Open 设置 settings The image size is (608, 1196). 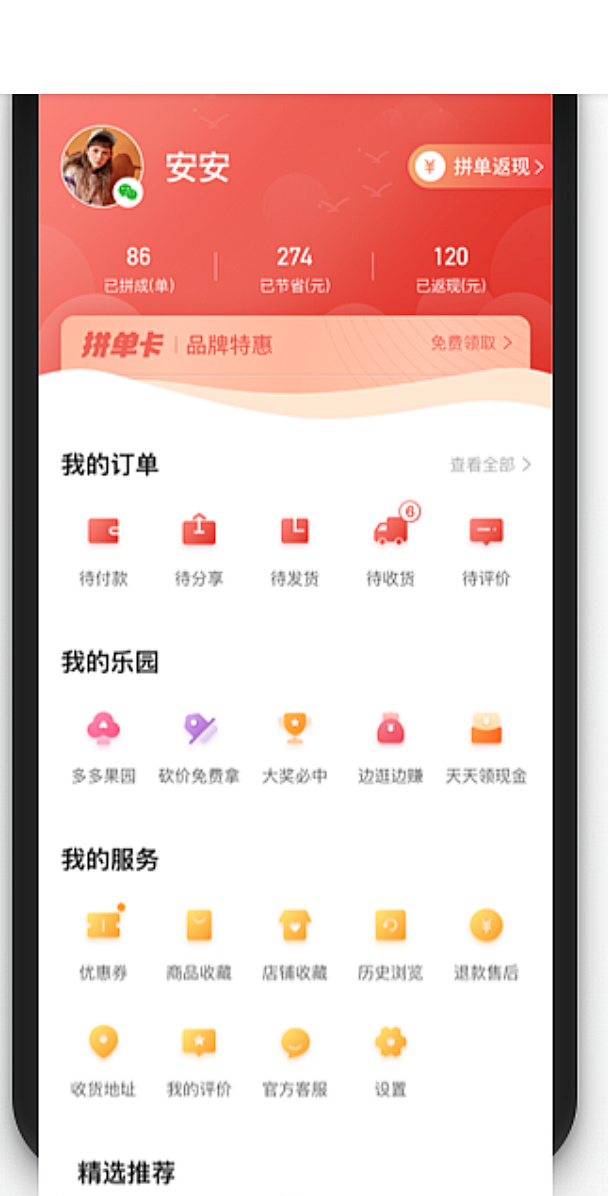[x=391, y=1062]
